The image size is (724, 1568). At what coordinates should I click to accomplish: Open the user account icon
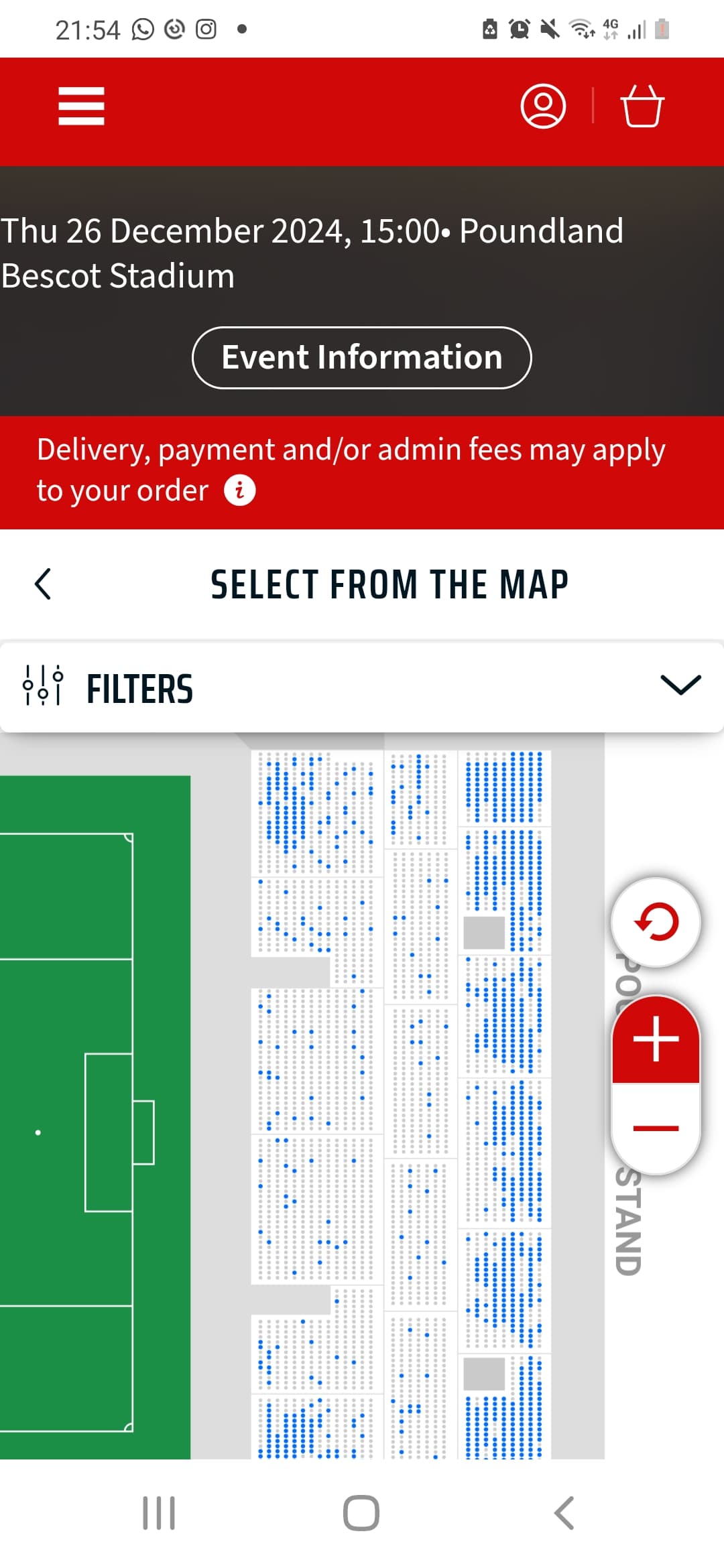click(543, 106)
